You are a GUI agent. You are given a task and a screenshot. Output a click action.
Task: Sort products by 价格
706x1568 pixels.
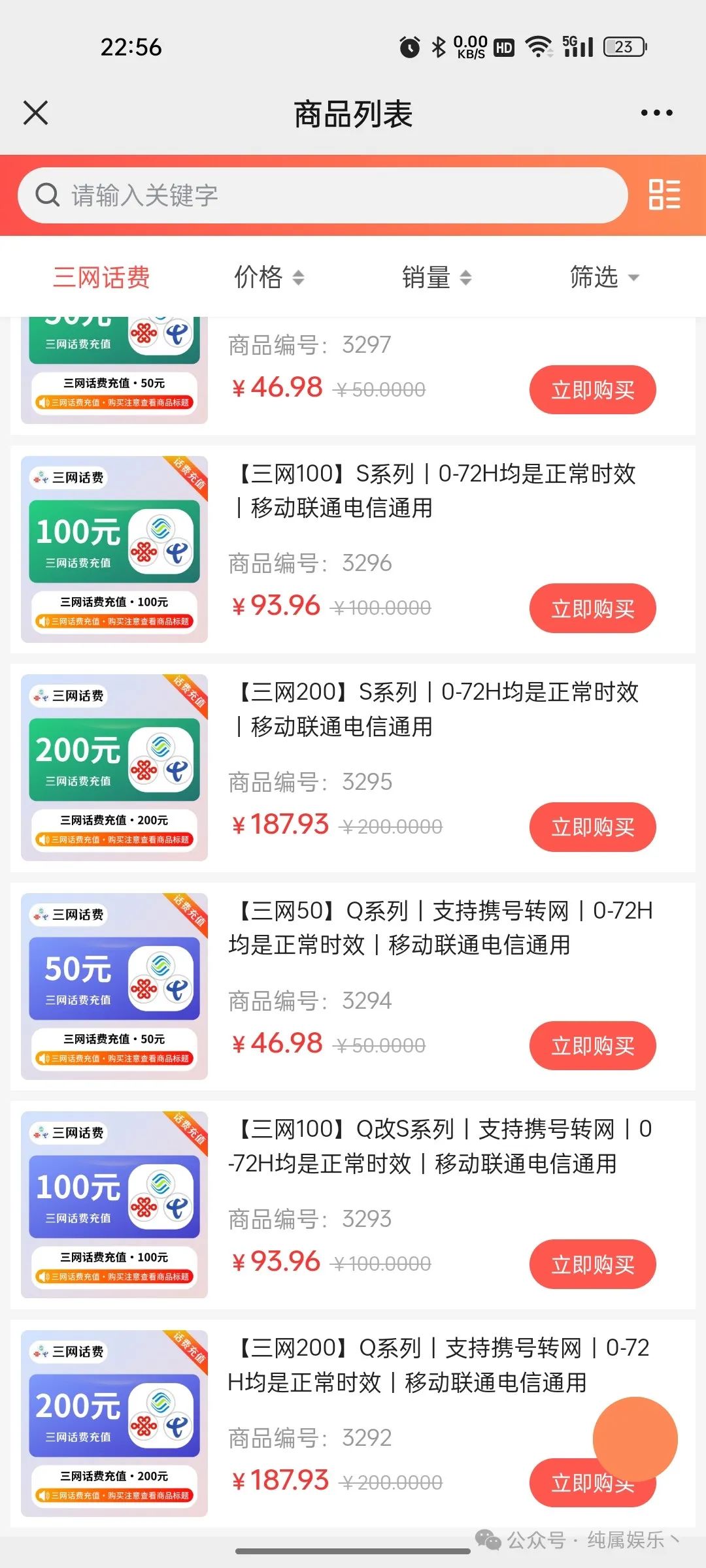pyautogui.click(x=269, y=278)
